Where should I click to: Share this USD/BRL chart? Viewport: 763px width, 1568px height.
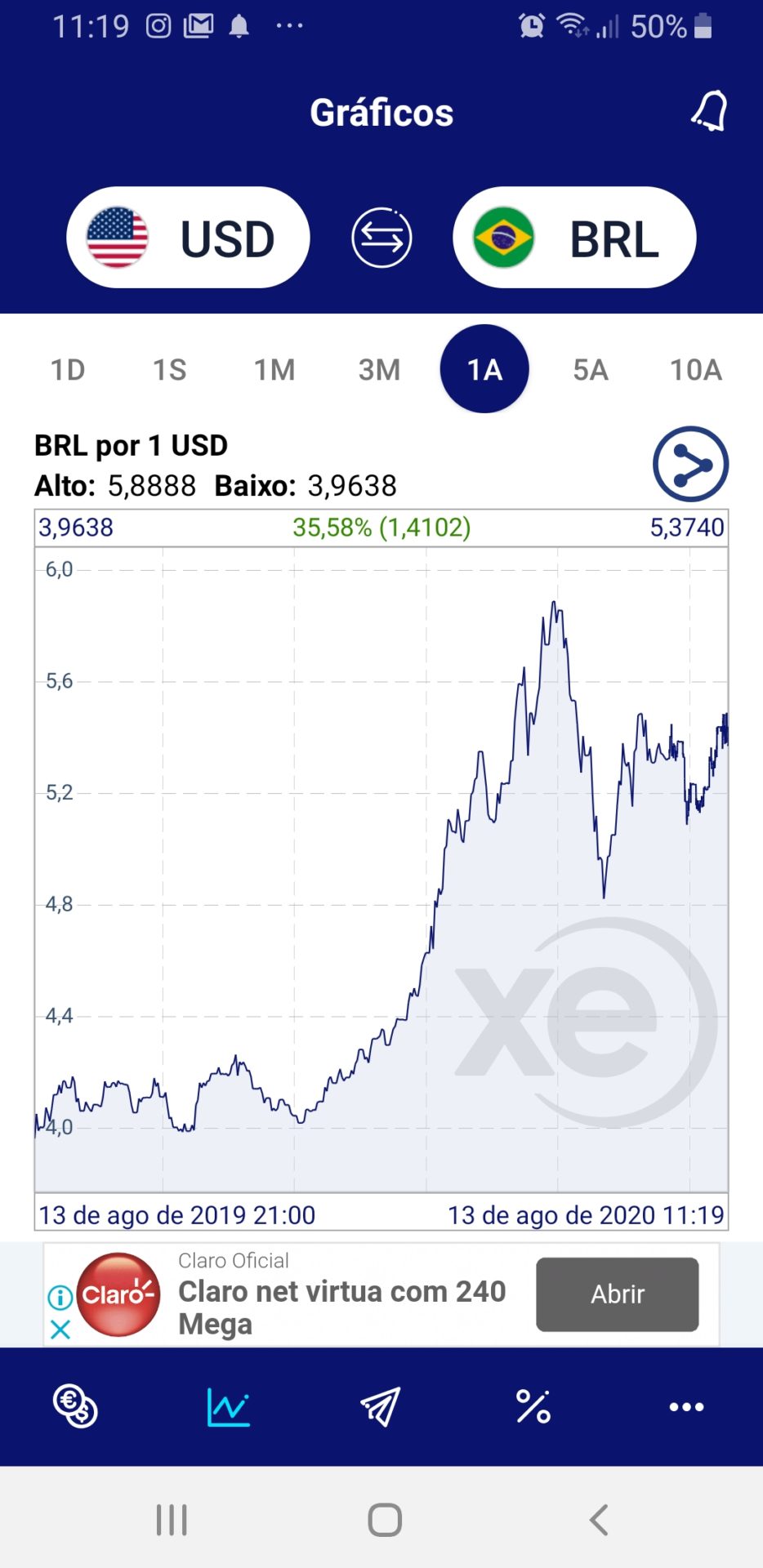[x=690, y=464]
